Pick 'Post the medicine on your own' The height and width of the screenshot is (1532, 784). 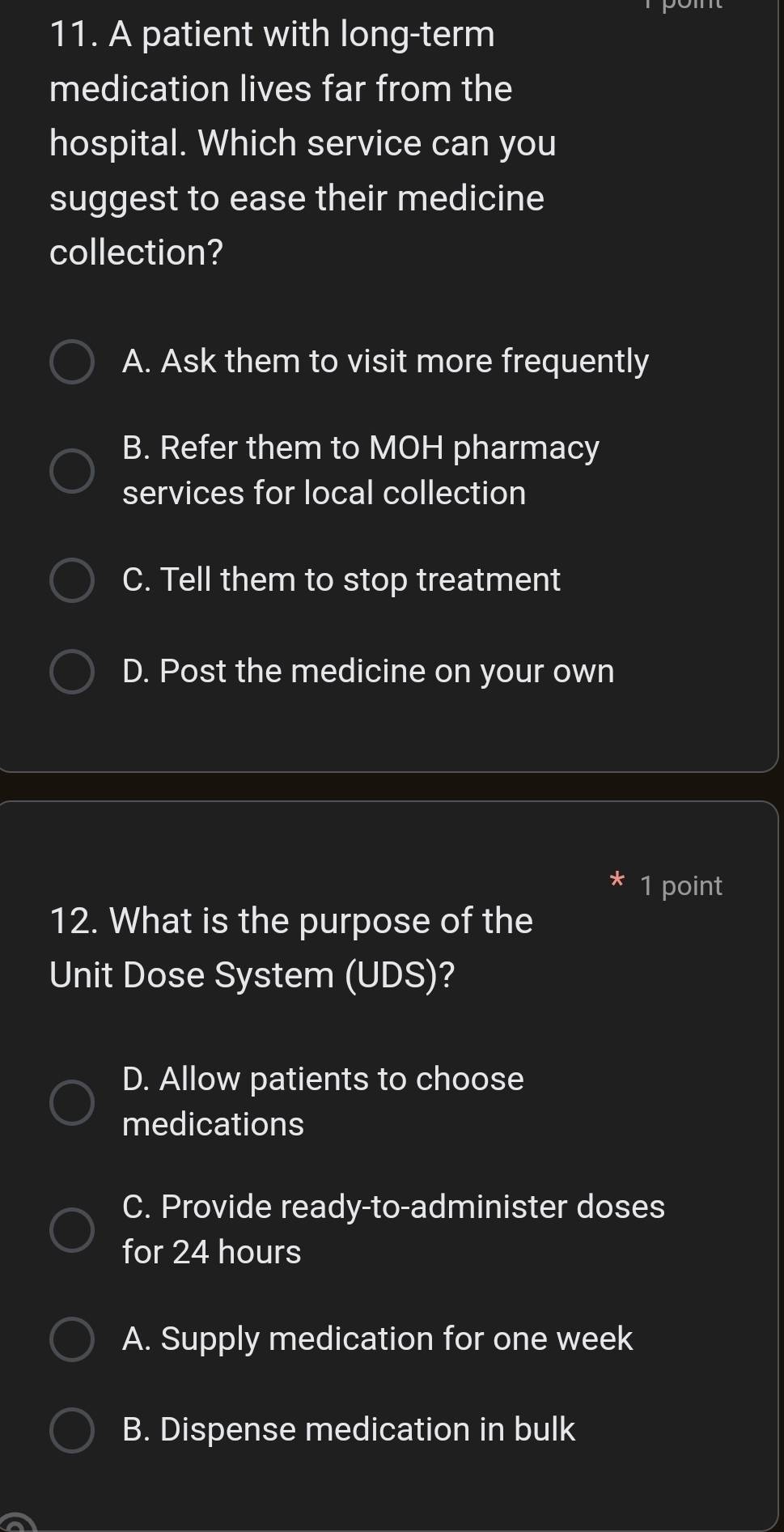pos(72,671)
